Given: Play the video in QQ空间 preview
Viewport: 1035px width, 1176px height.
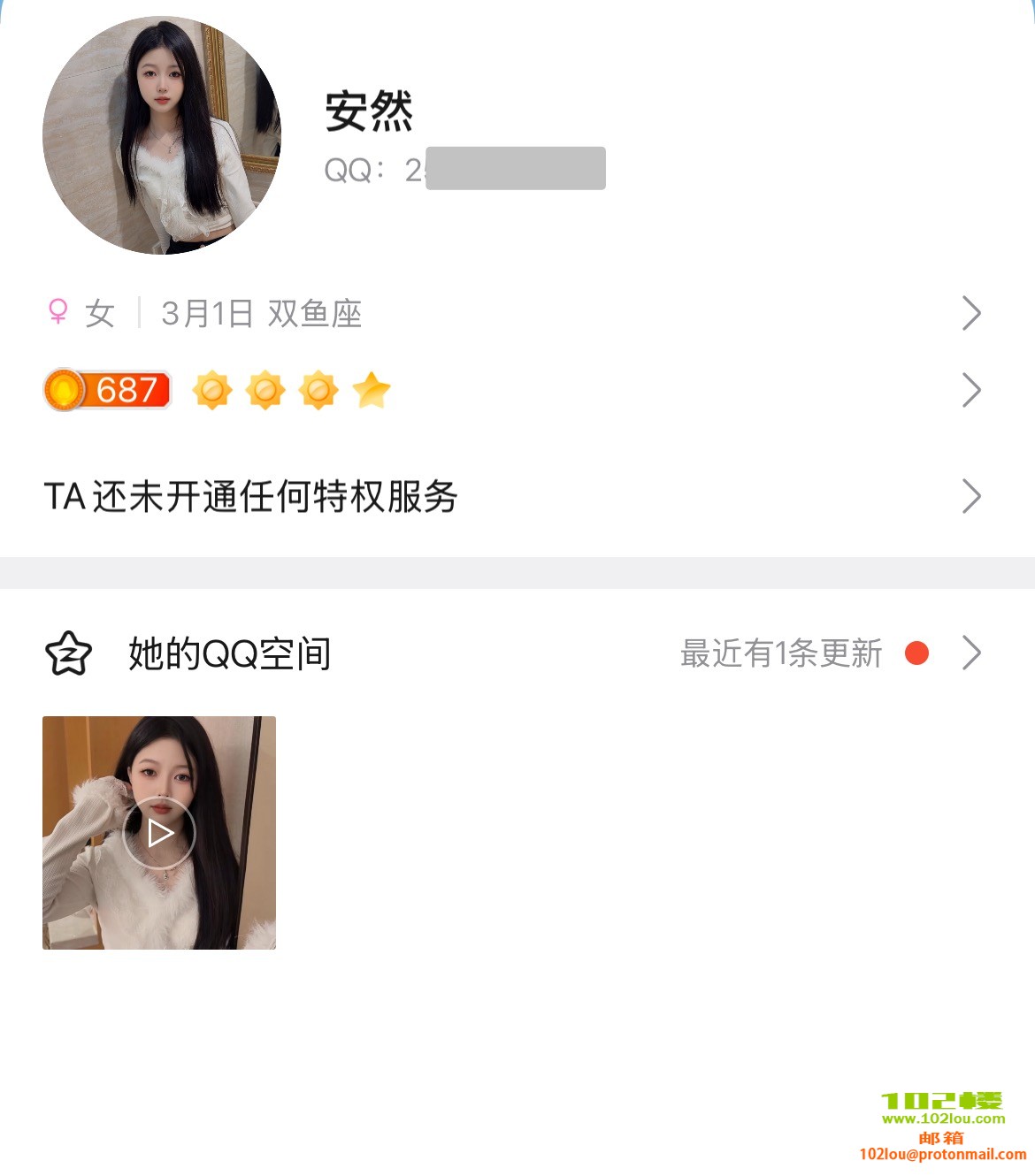Looking at the screenshot, I should 159,833.
